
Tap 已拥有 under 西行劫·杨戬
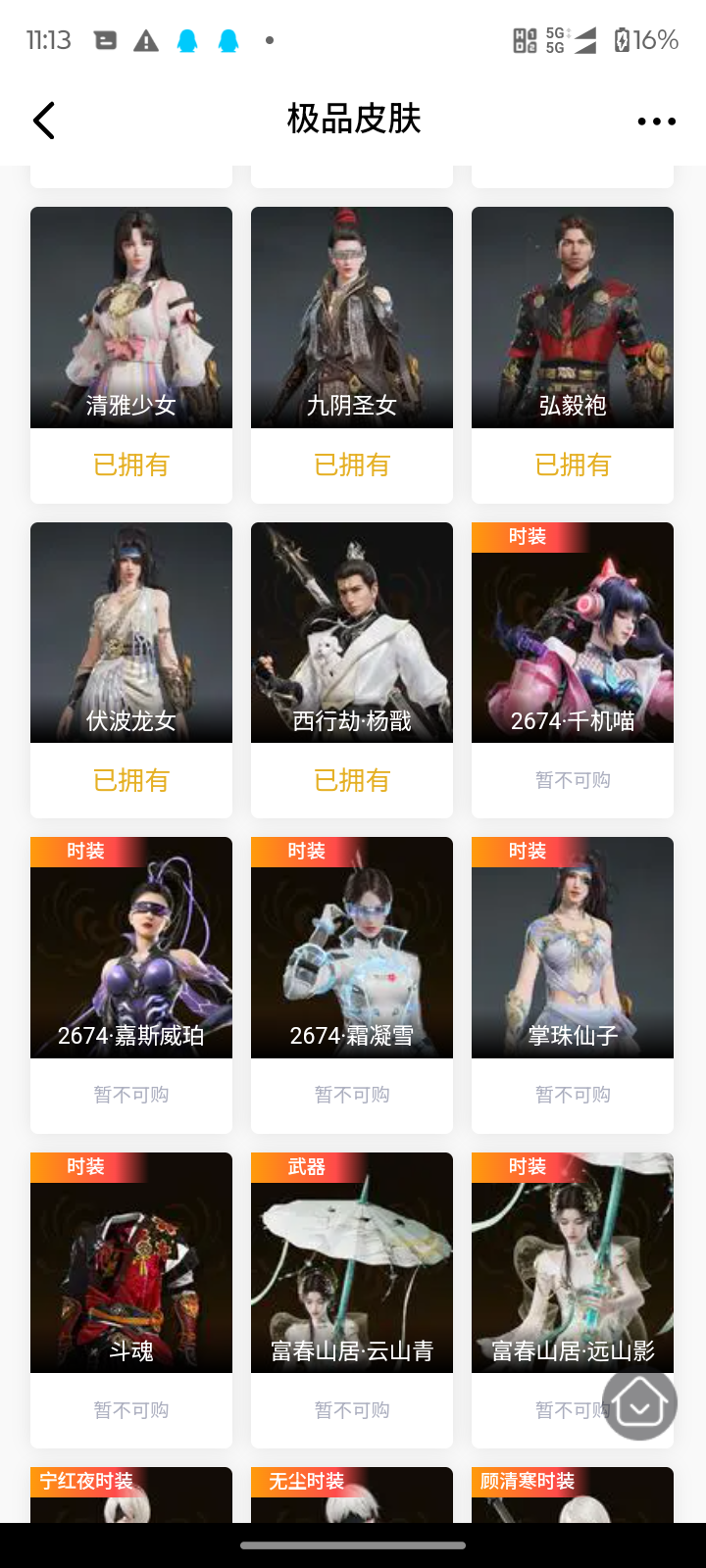[x=351, y=780]
